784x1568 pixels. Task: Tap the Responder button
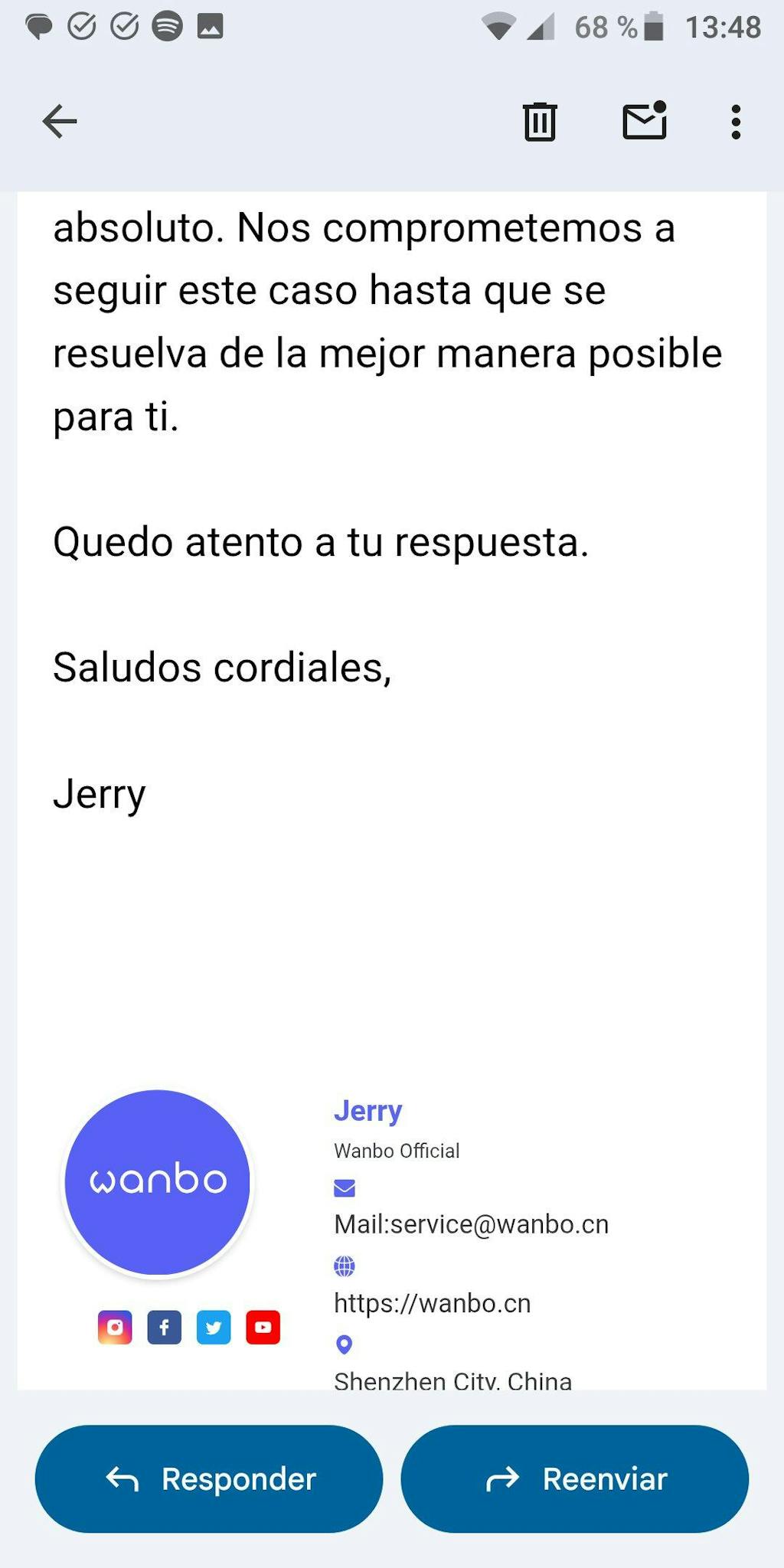(x=209, y=1478)
